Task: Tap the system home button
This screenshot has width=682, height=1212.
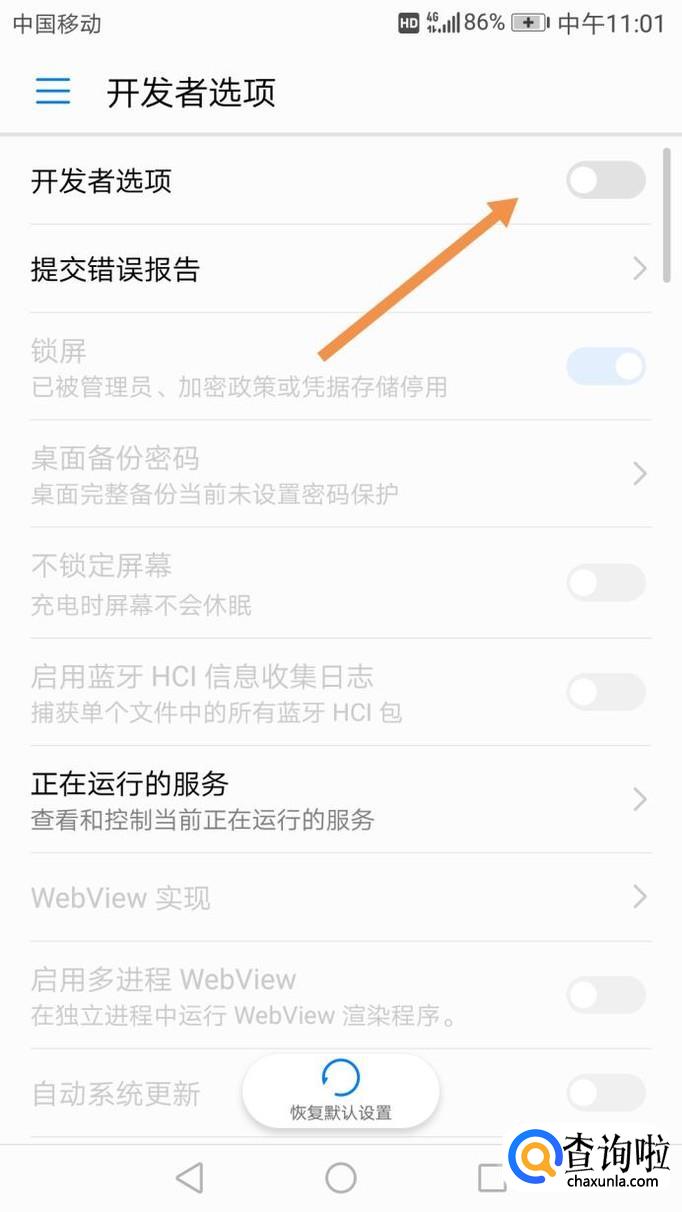Action: click(341, 1178)
